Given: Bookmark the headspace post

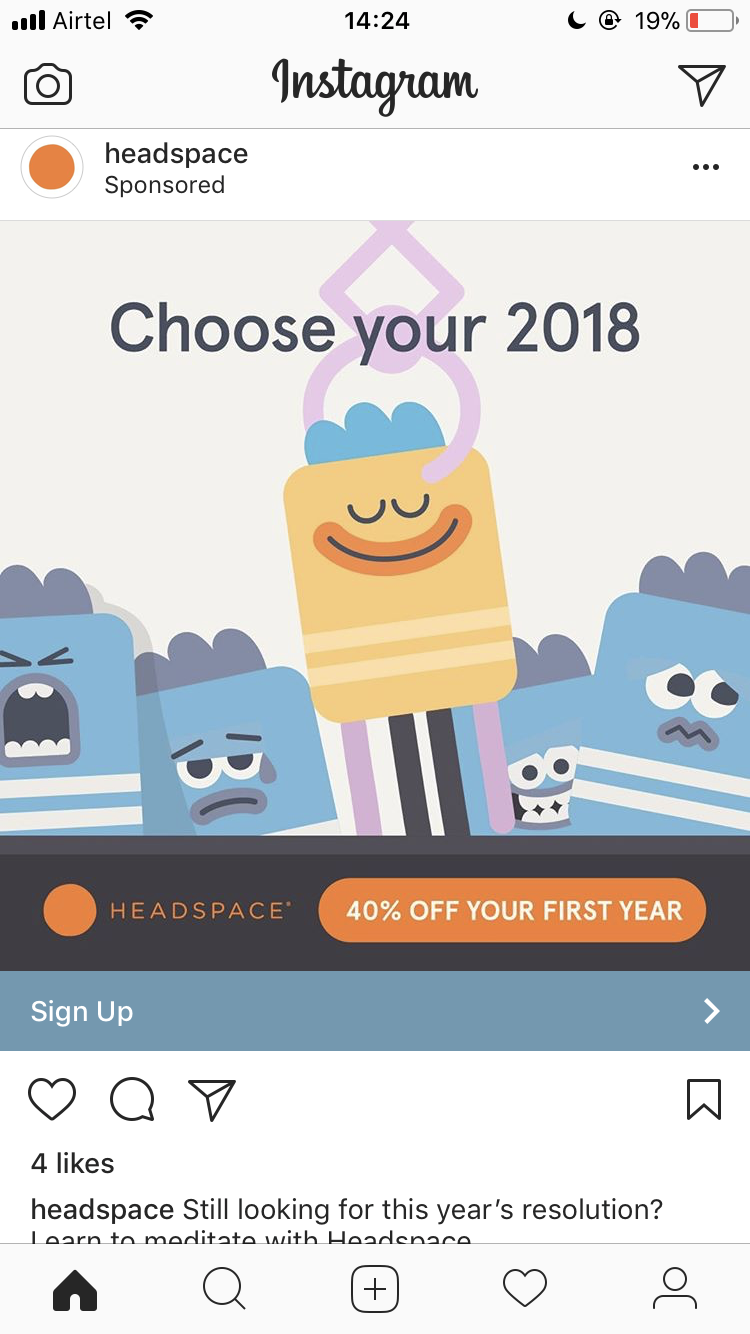Looking at the screenshot, I should pyautogui.click(x=704, y=1099).
